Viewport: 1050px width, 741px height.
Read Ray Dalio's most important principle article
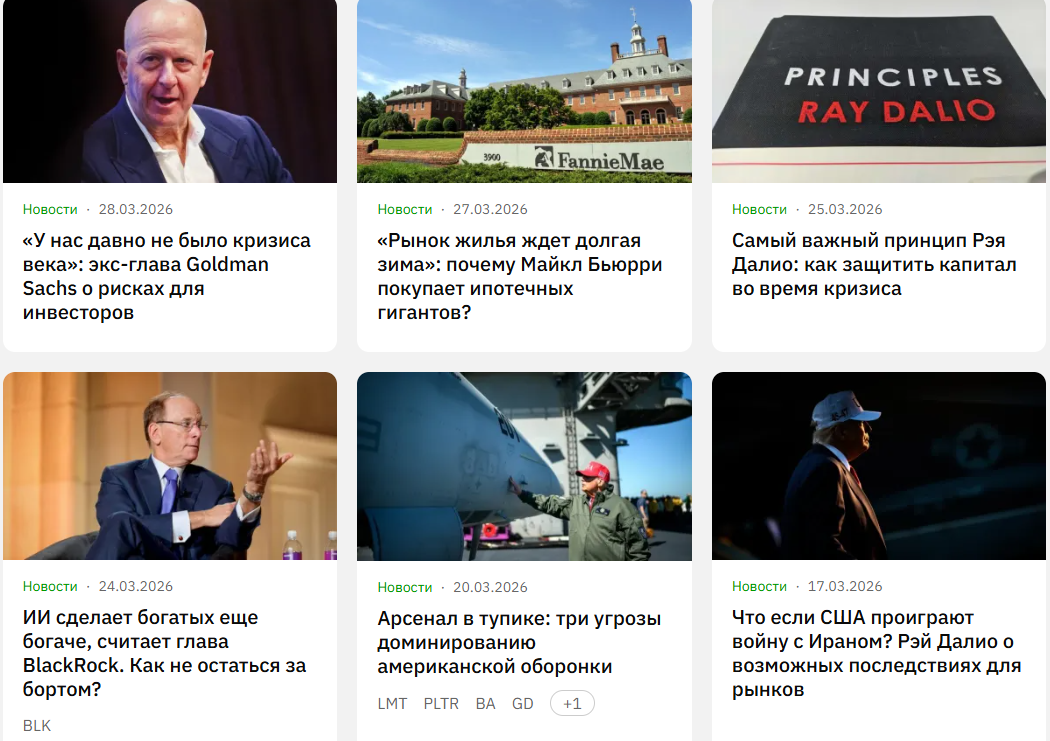pyautogui.click(x=874, y=264)
